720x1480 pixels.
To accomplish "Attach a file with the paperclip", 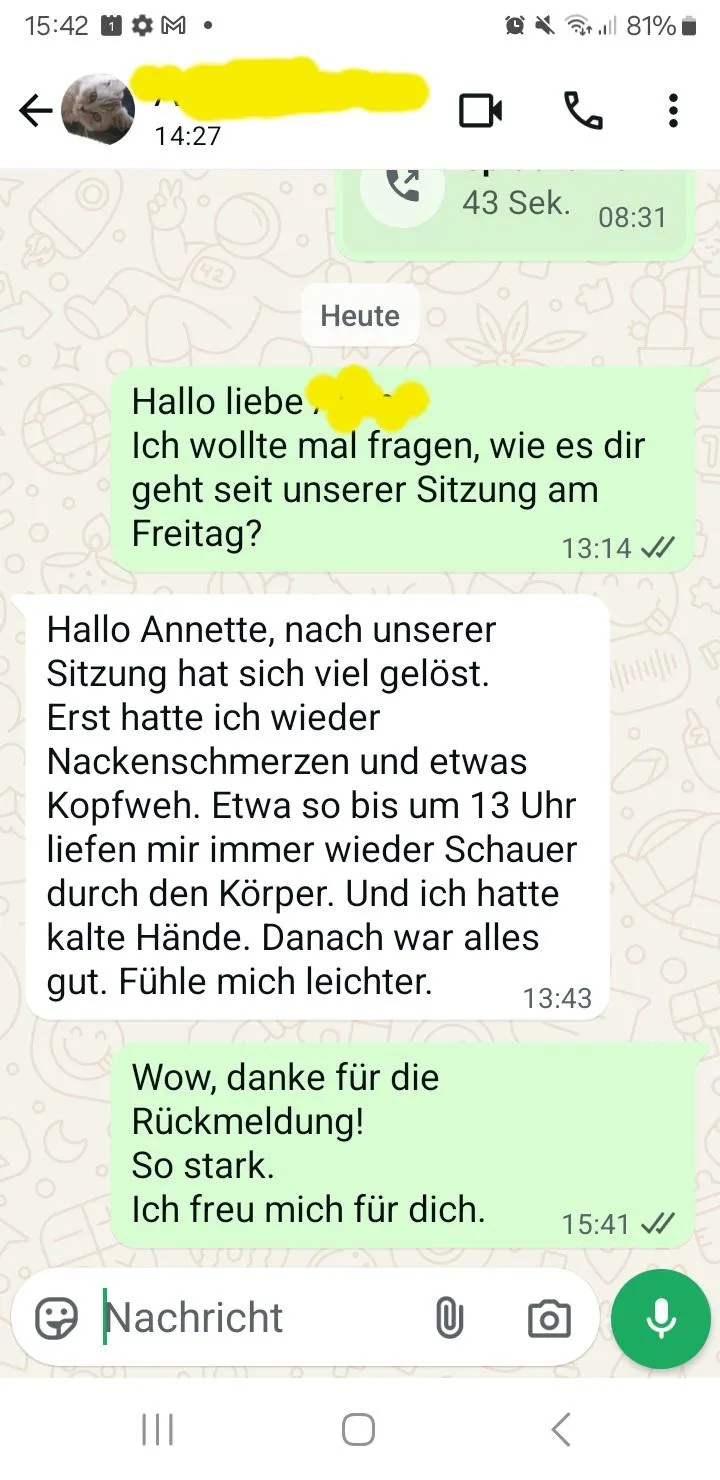I will click(449, 1319).
